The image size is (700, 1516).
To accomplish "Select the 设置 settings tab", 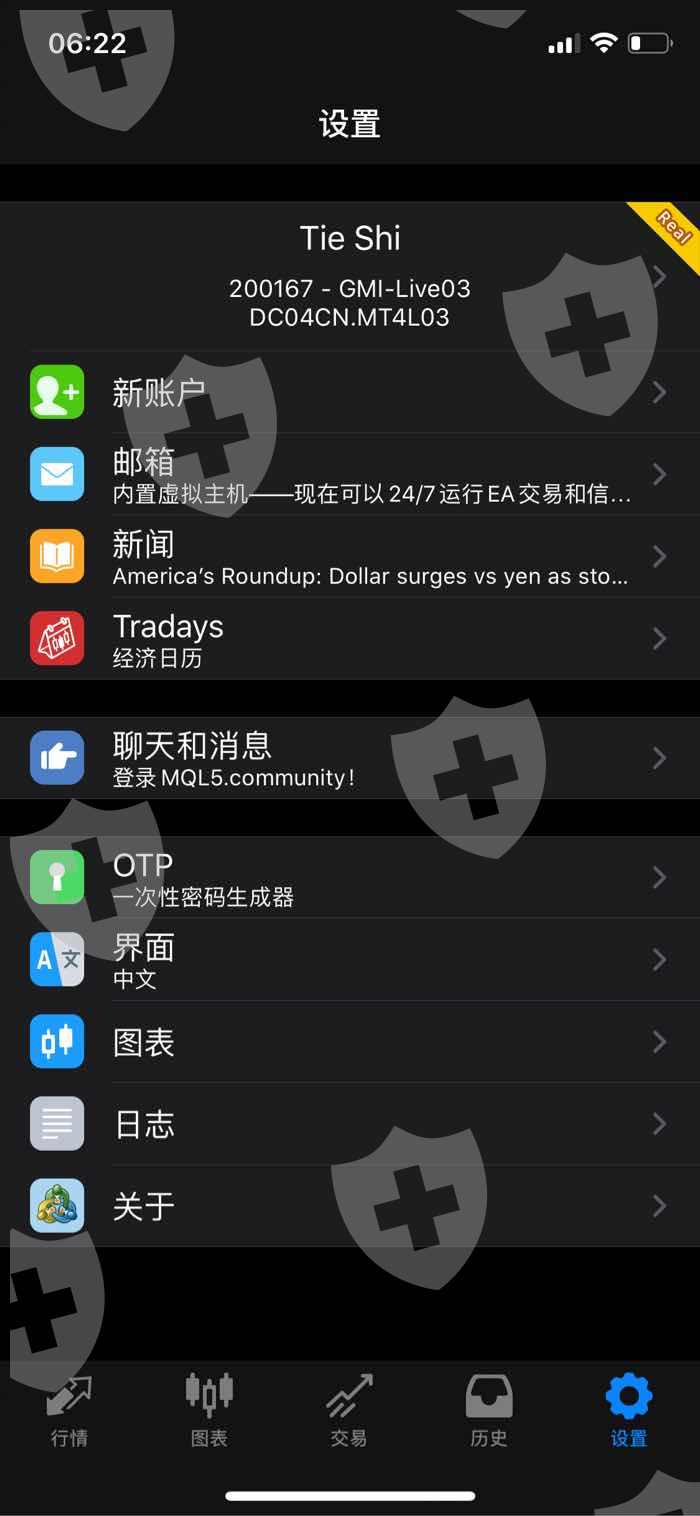I will 630,1410.
